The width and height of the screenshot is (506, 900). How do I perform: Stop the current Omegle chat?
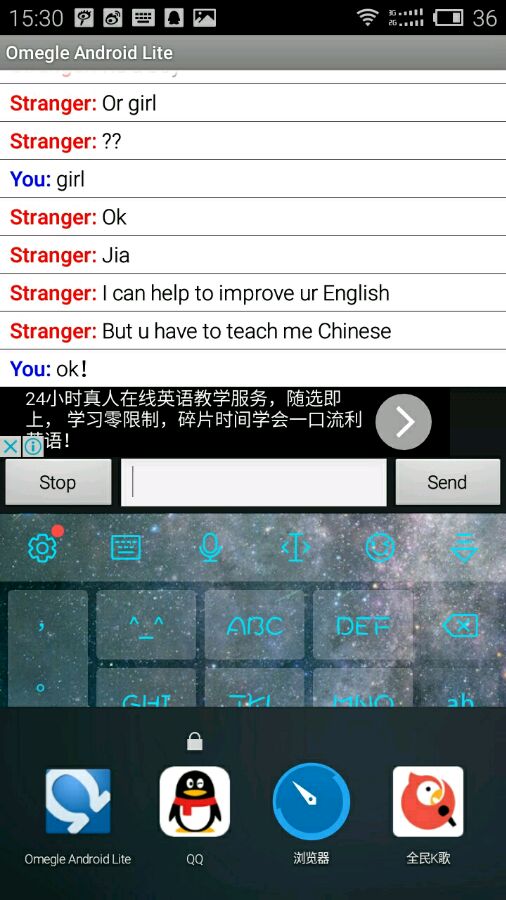58,482
